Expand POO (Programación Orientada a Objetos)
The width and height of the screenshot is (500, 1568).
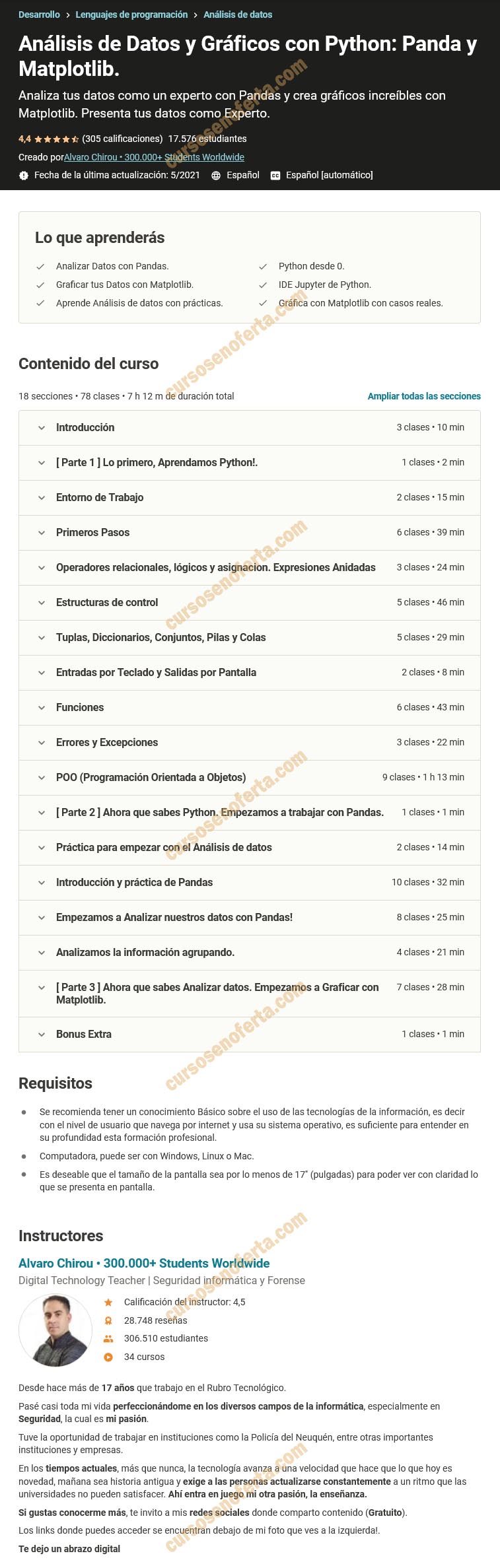click(x=151, y=778)
